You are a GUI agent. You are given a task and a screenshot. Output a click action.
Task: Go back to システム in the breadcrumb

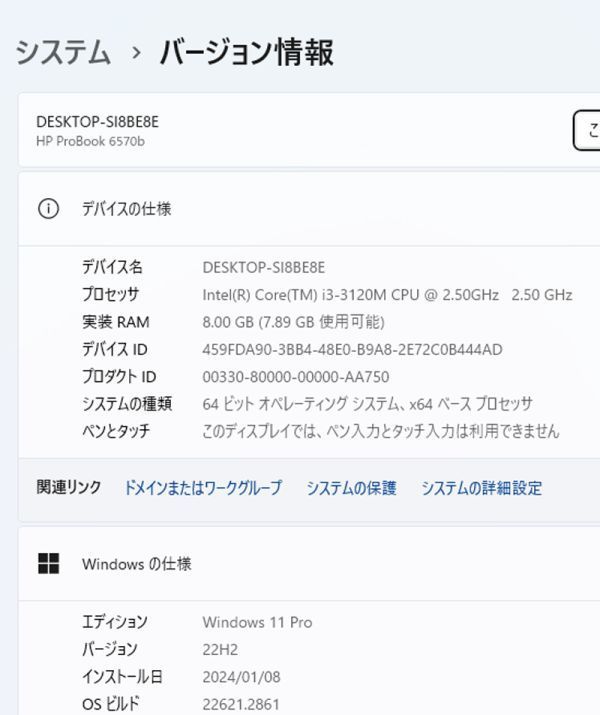tap(63, 52)
